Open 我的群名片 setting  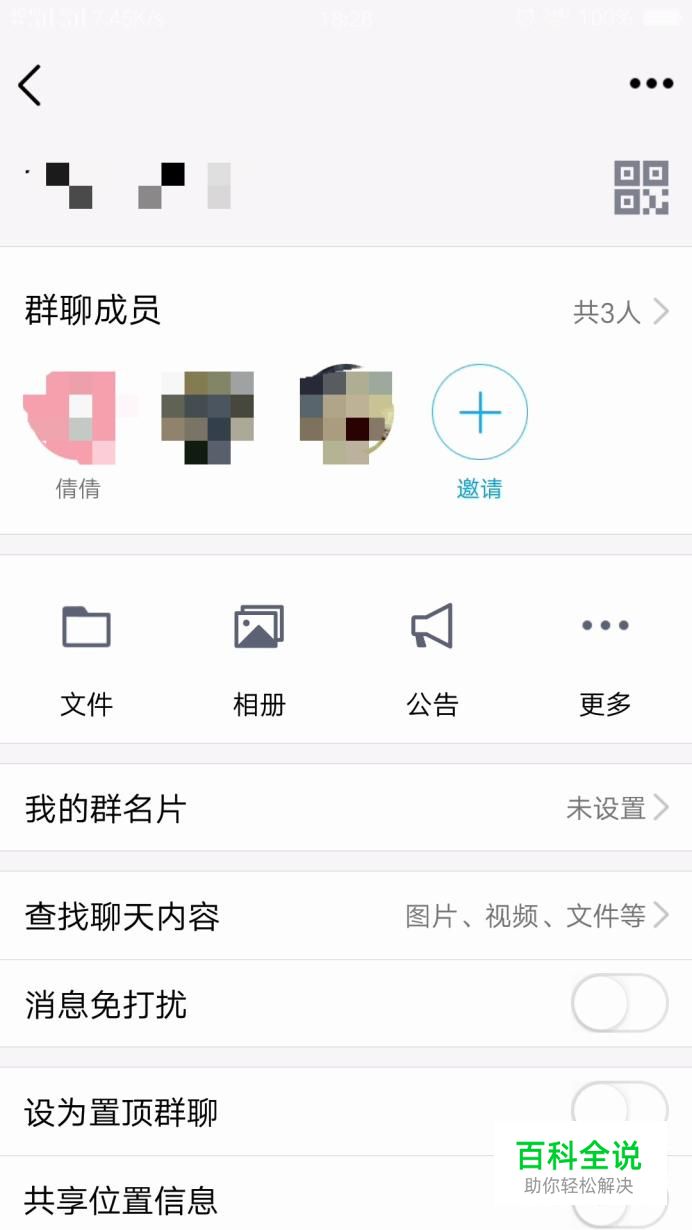coord(346,808)
